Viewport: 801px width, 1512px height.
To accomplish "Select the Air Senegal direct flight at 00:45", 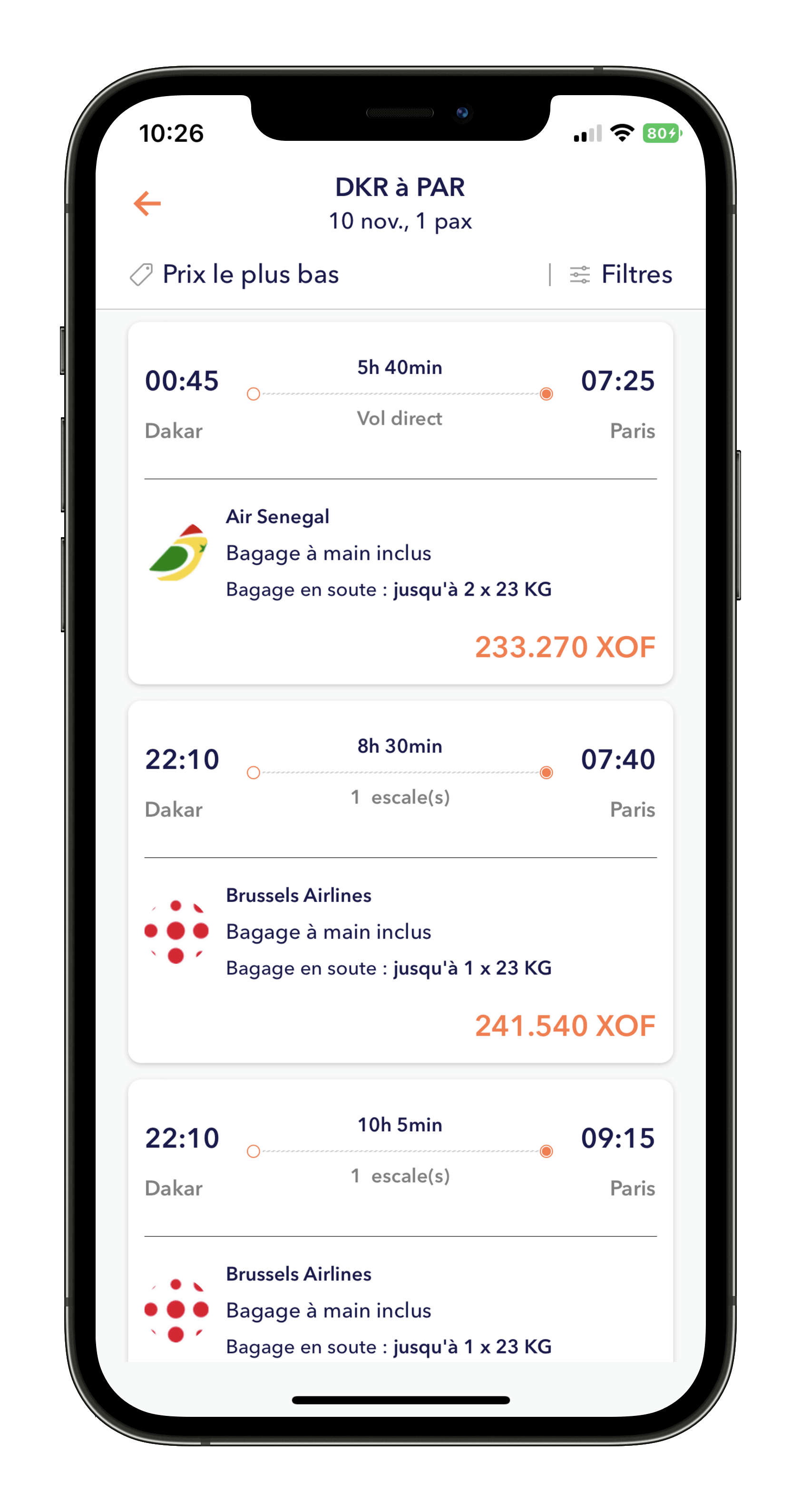I will [400, 502].
